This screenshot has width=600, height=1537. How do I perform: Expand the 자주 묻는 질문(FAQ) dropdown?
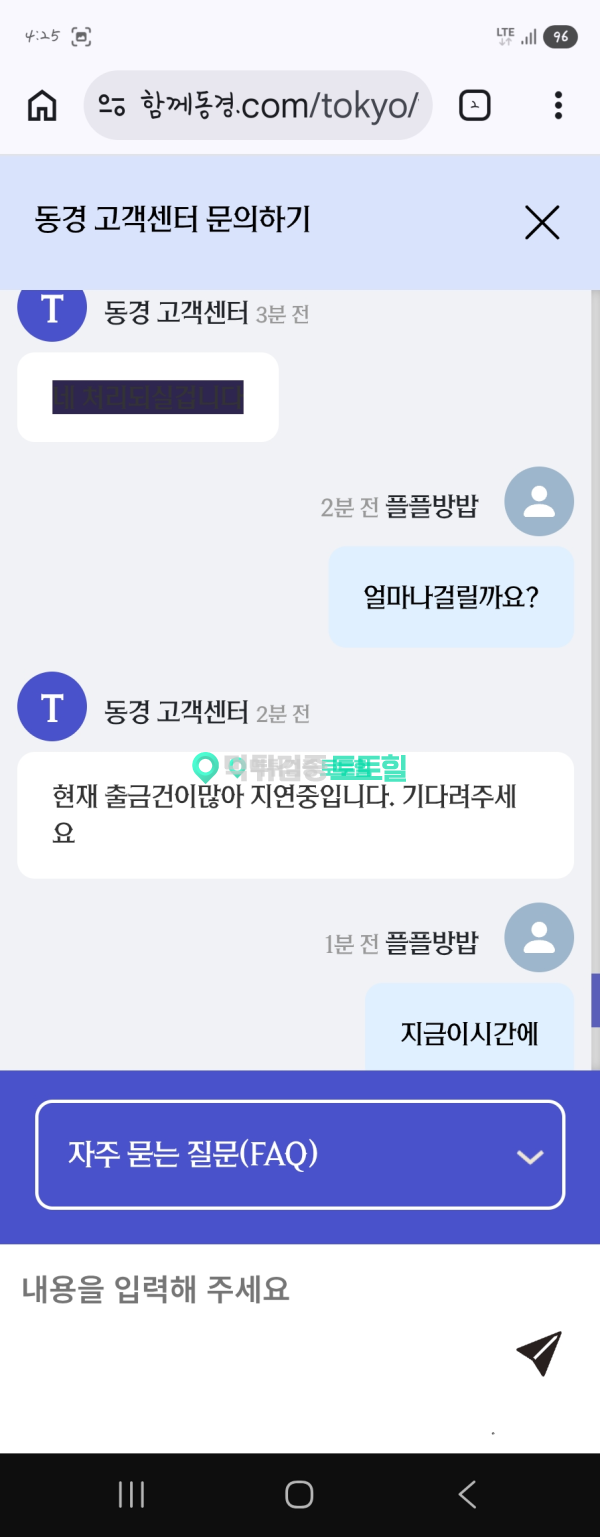(x=300, y=1155)
